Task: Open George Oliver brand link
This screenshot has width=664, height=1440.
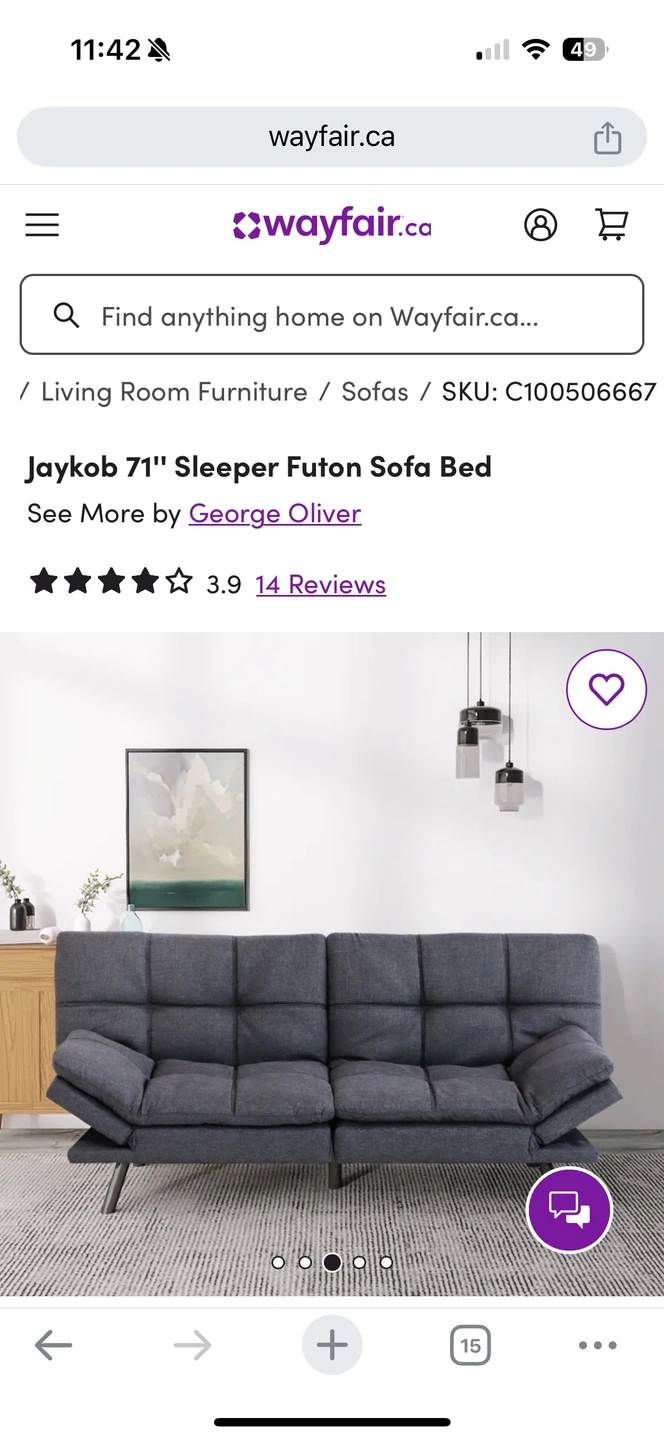Action: 275,514
